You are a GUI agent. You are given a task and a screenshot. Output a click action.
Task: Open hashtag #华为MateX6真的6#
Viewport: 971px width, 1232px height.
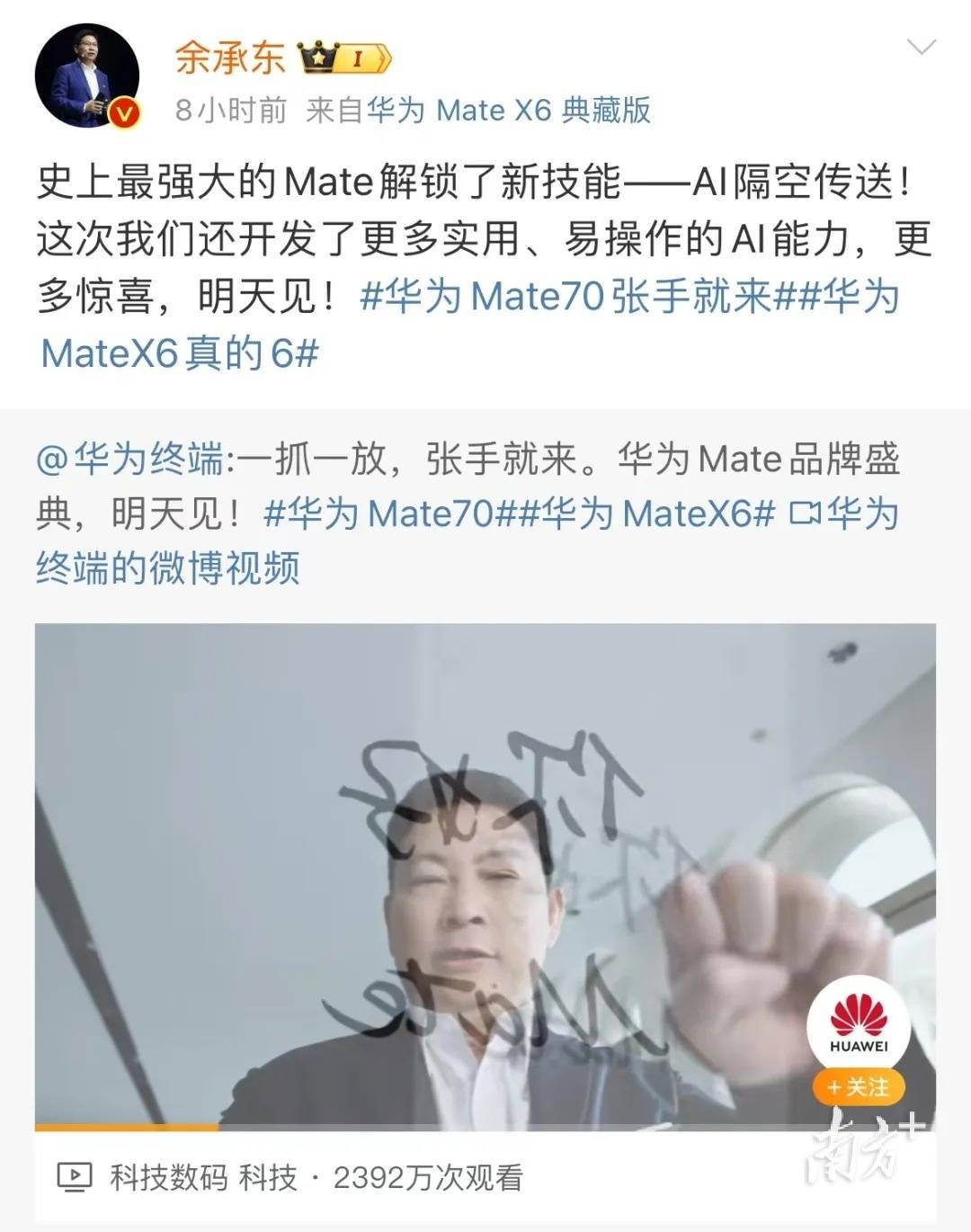[x=180, y=353]
